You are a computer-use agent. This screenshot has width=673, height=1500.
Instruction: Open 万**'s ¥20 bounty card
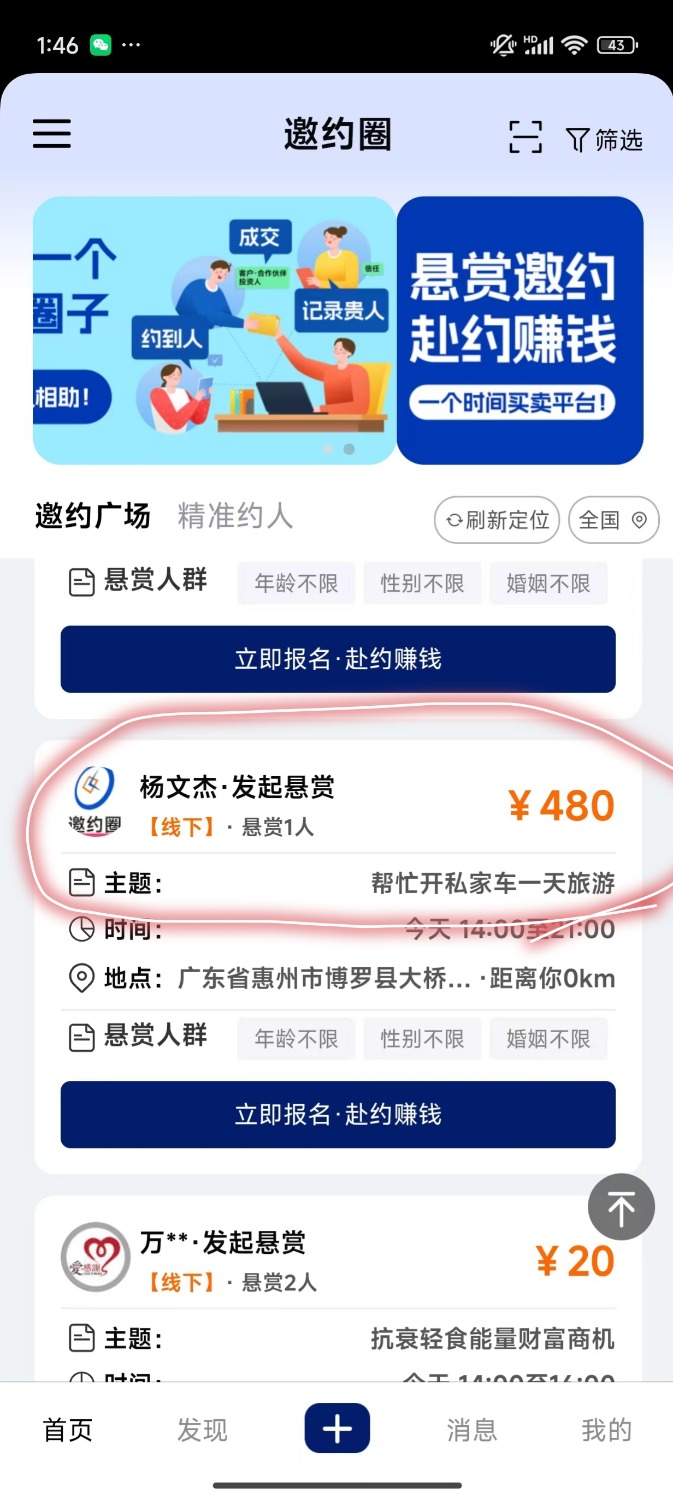(338, 1290)
